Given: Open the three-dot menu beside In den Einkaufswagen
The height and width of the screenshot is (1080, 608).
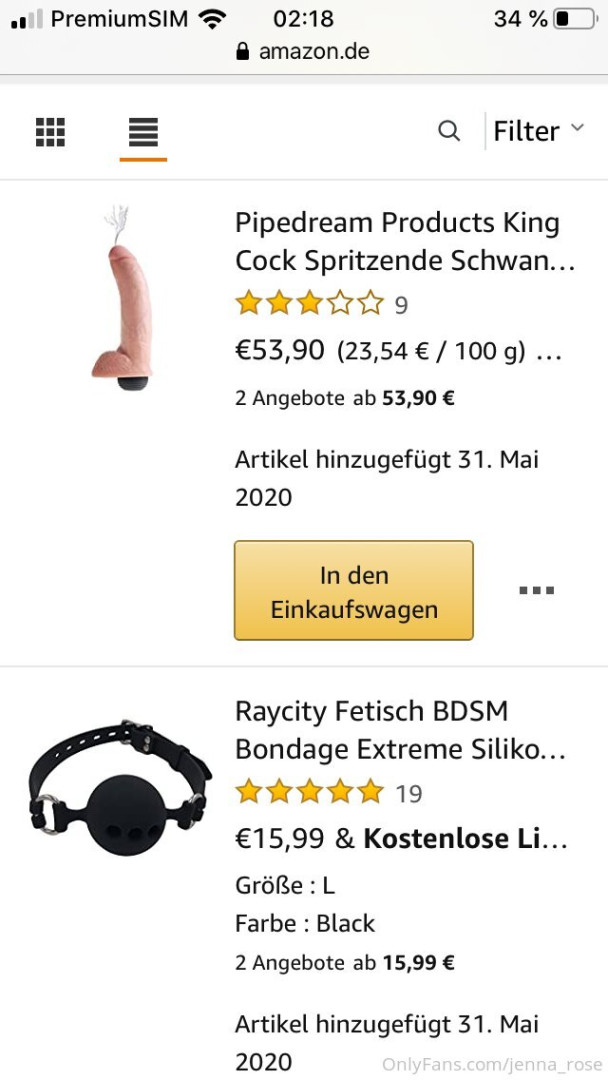Looking at the screenshot, I should (x=536, y=590).
